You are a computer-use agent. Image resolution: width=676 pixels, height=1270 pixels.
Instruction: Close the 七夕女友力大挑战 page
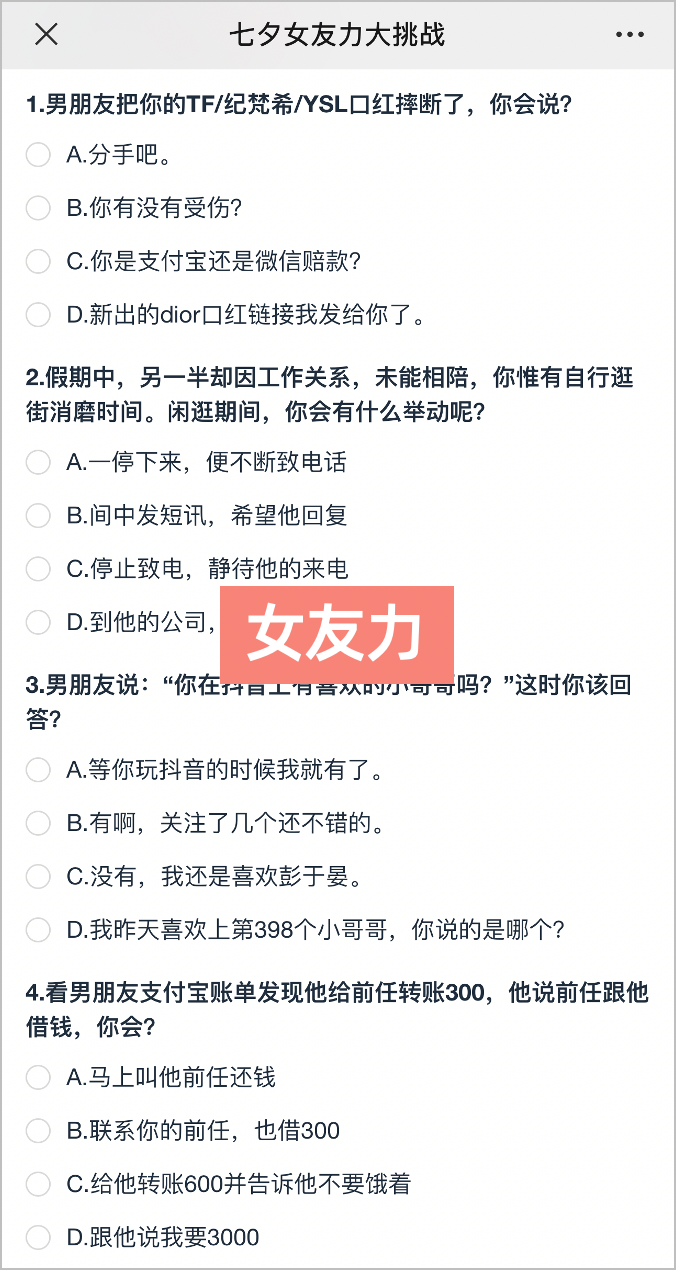point(46,35)
